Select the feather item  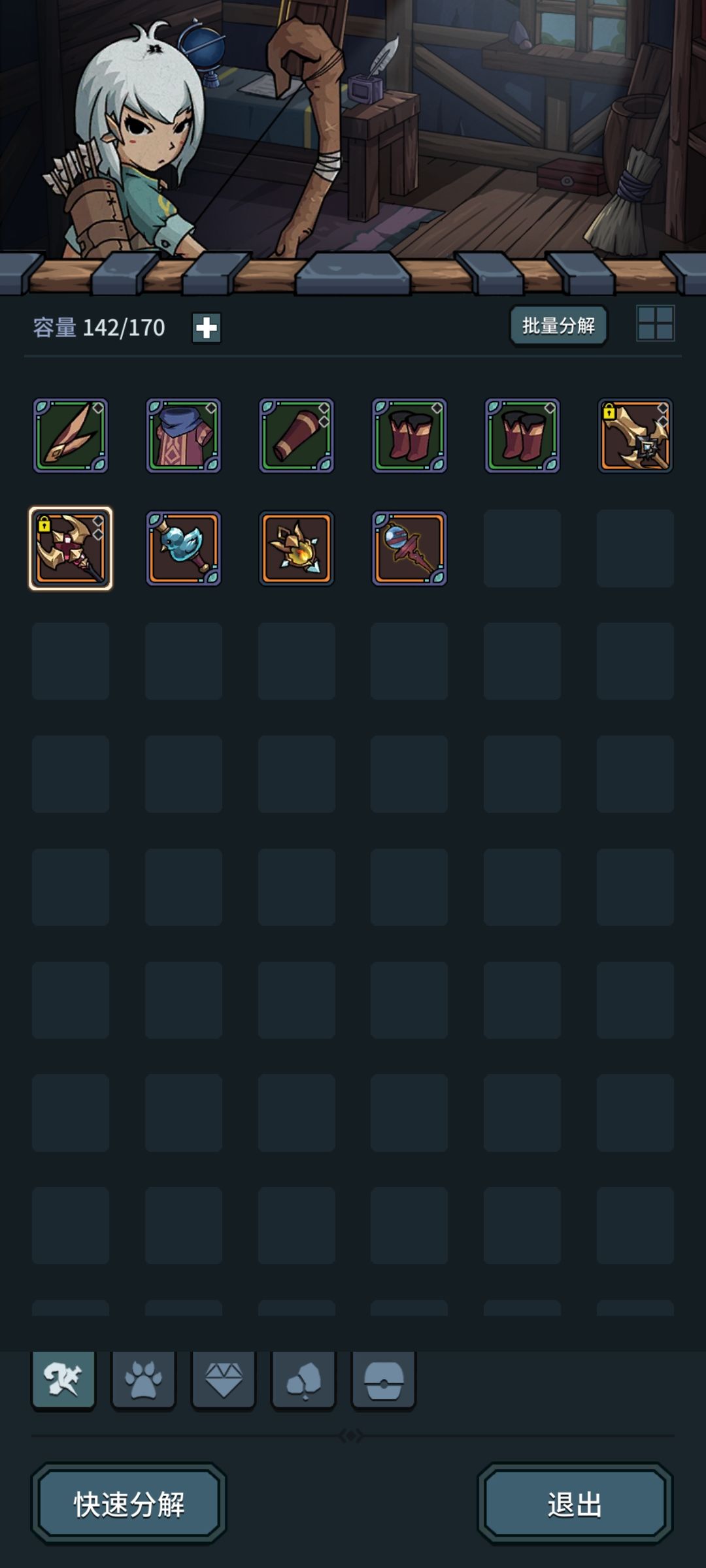[x=71, y=436]
